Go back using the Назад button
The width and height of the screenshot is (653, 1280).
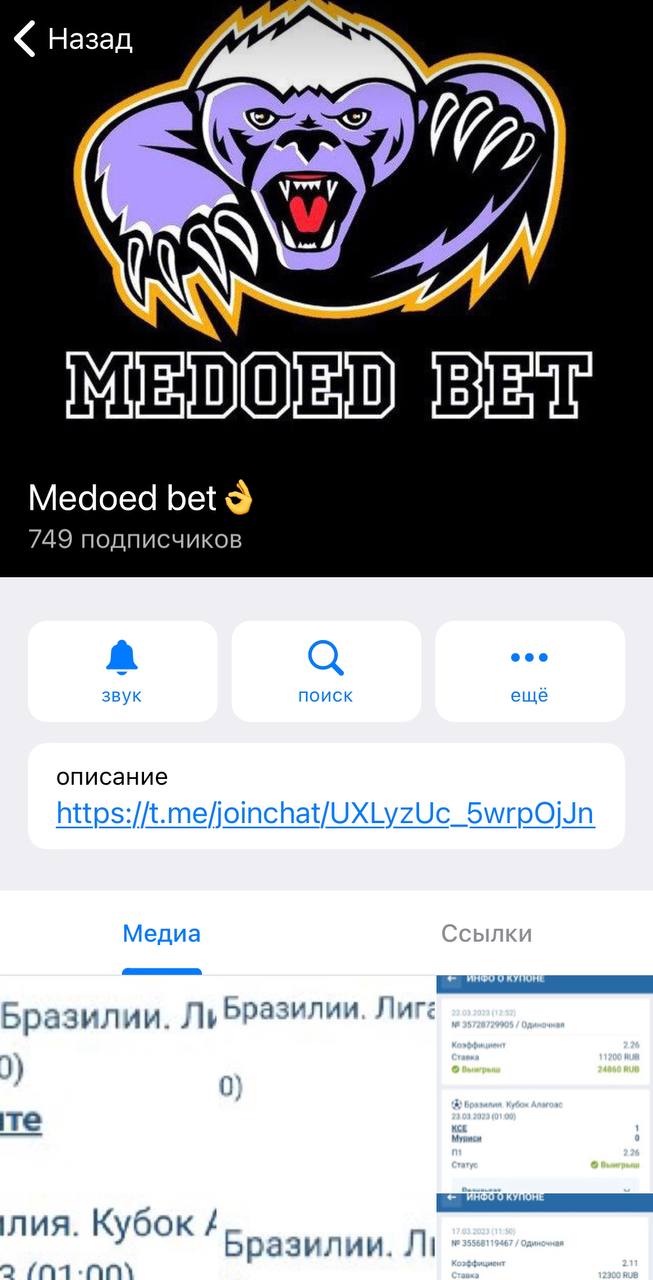(74, 40)
